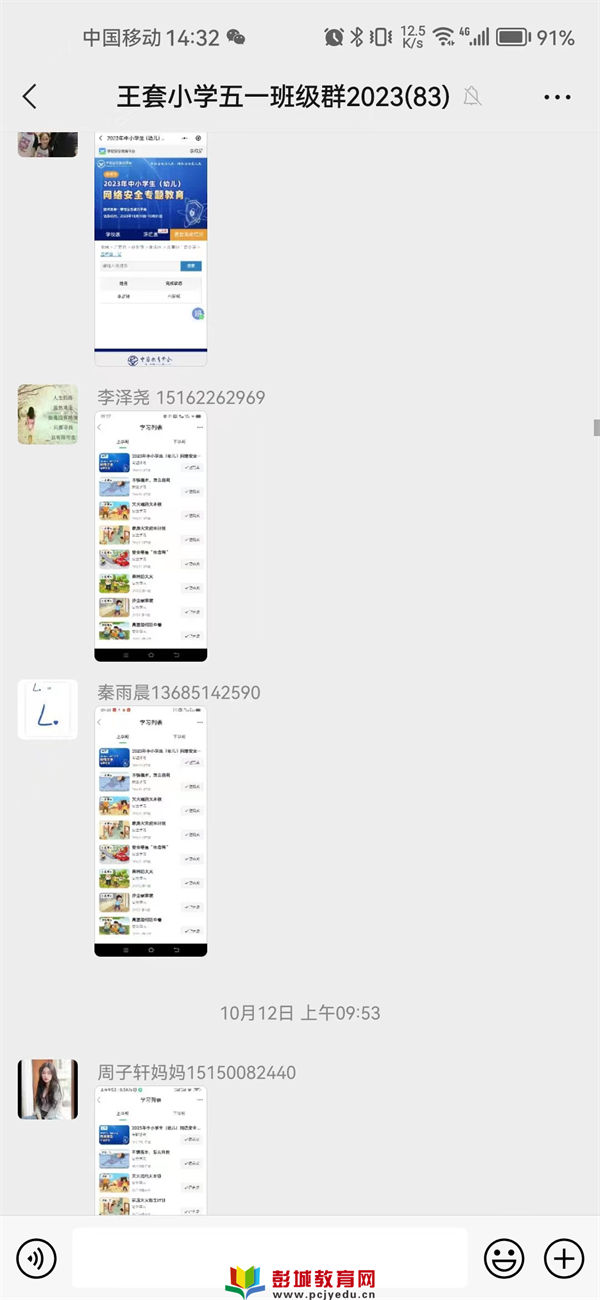The image size is (600, 1300).
Task: Open 周子轩妈妈's profile avatar
Action: click(x=48, y=1089)
